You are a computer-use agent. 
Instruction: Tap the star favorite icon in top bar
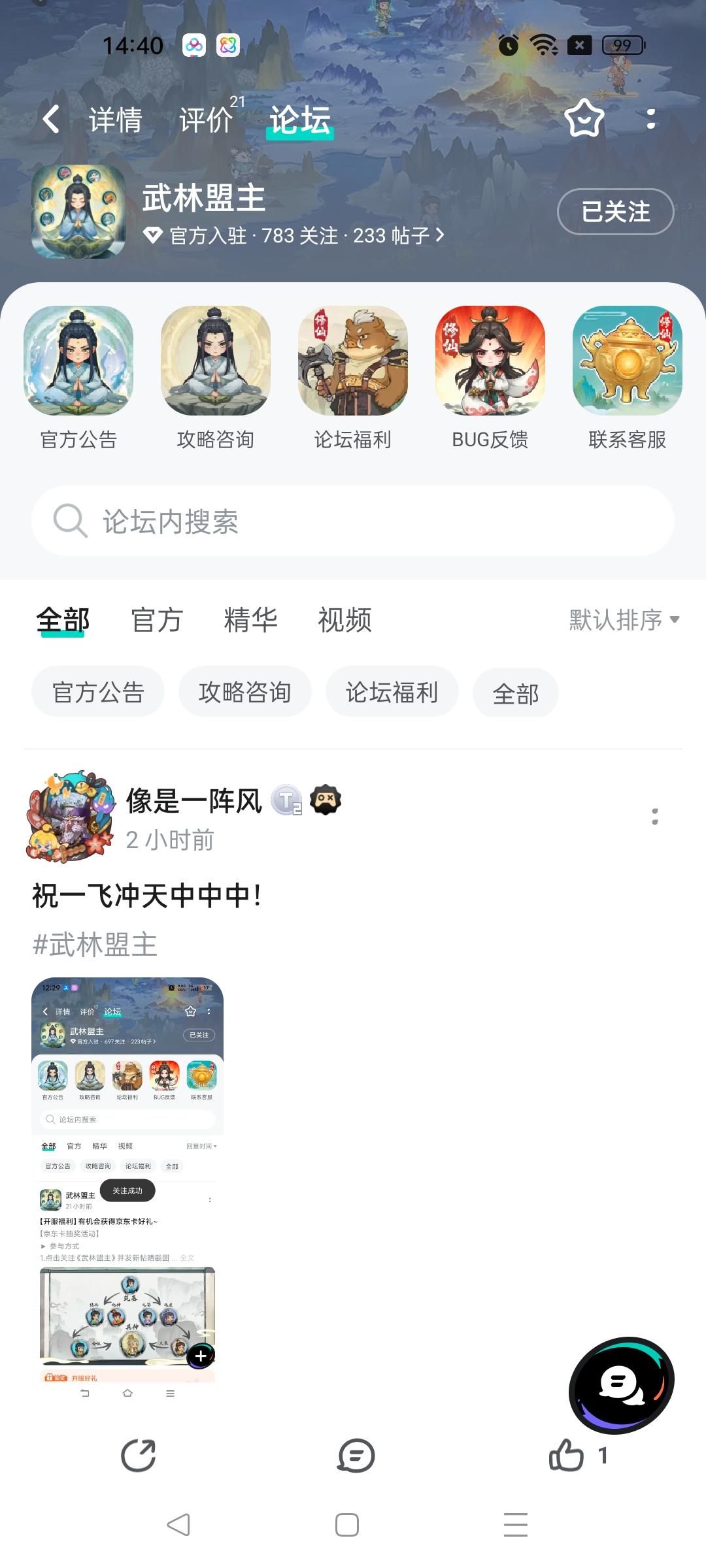(x=582, y=120)
